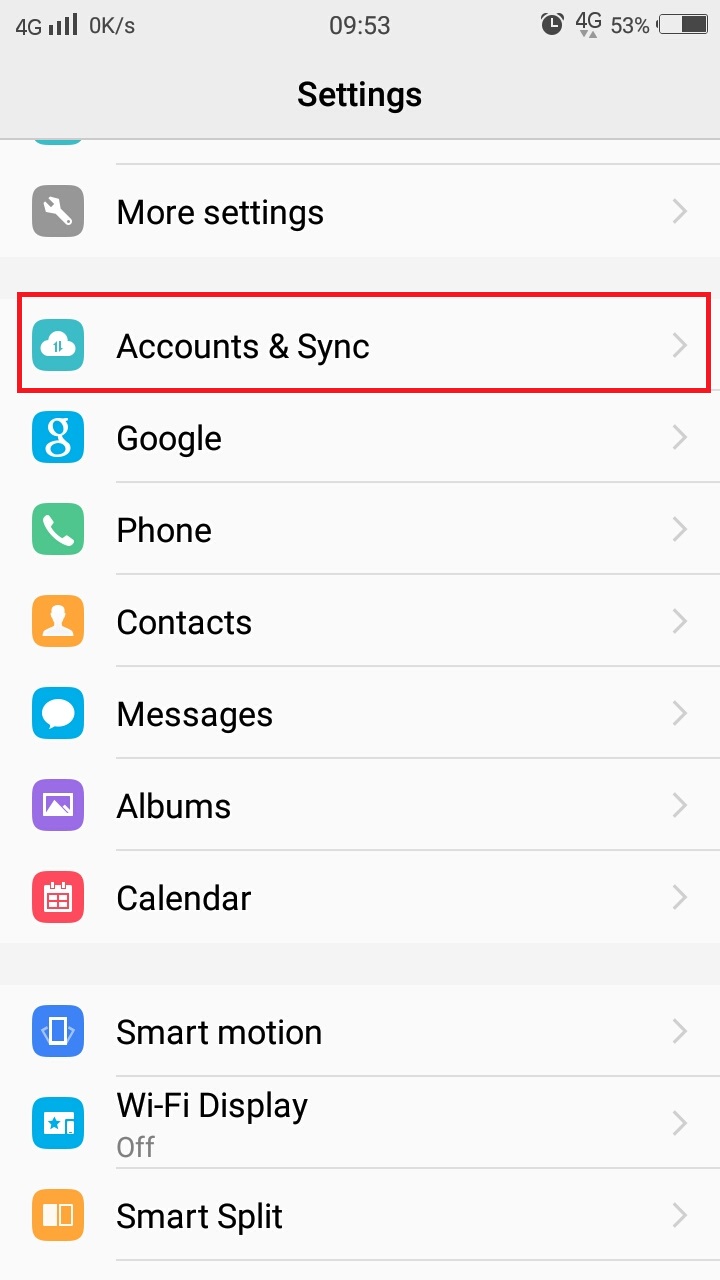Screen dimensions: 720x1280
Task: Go to Phone settings
Action: 360,530
